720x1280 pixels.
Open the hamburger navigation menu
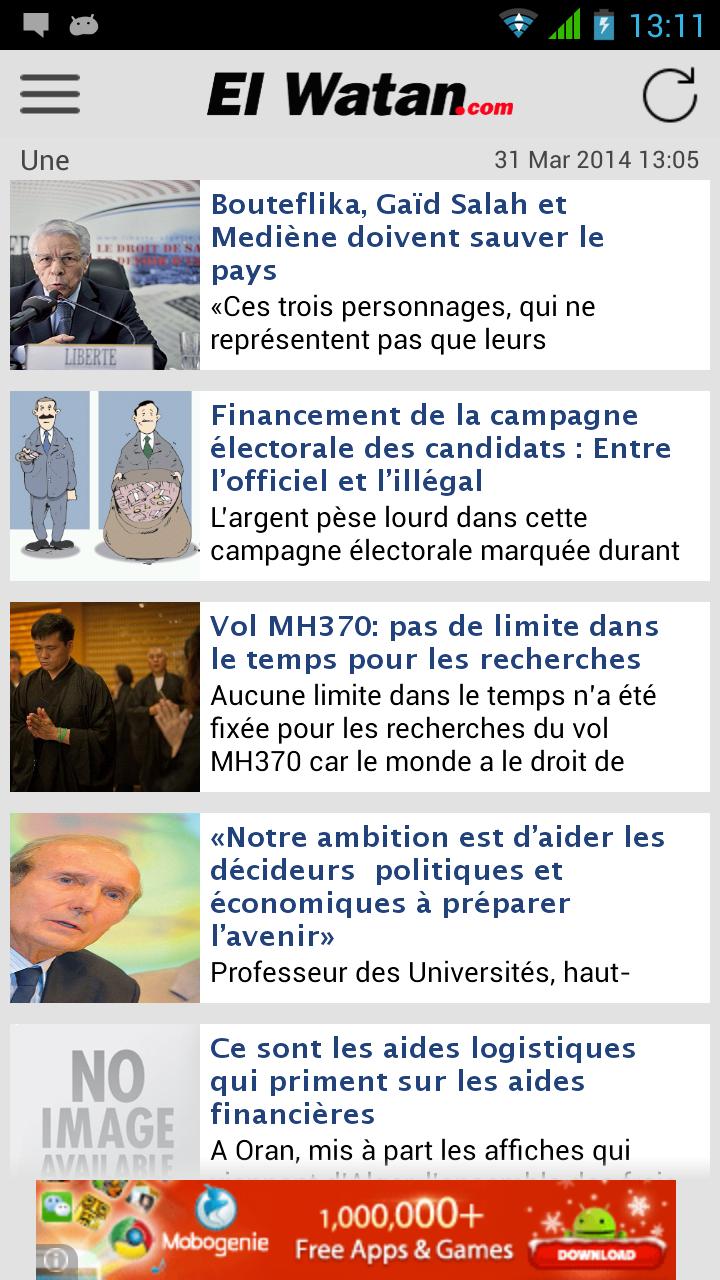pyautogui.click(x=50, y=95)
